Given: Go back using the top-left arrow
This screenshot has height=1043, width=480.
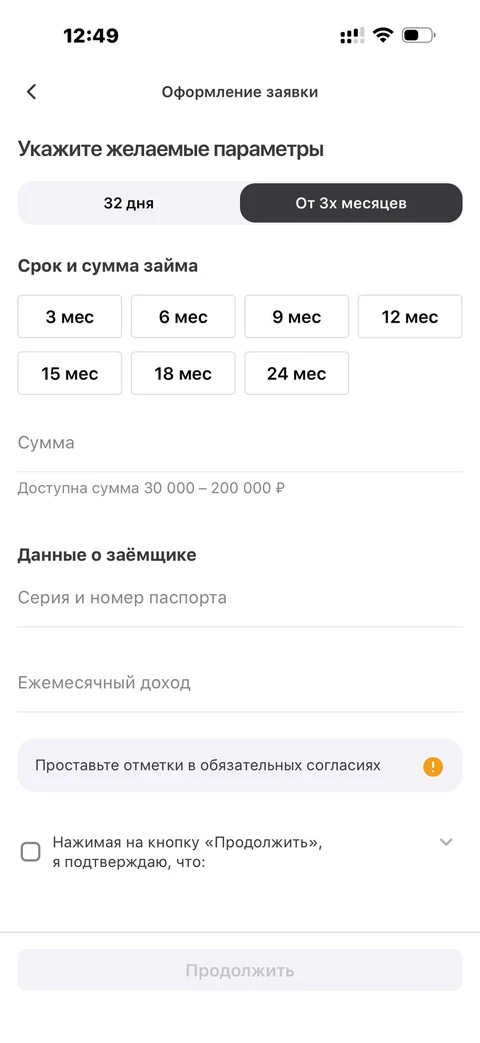Looking at the screenshot, I should click(x=31, y=92).
